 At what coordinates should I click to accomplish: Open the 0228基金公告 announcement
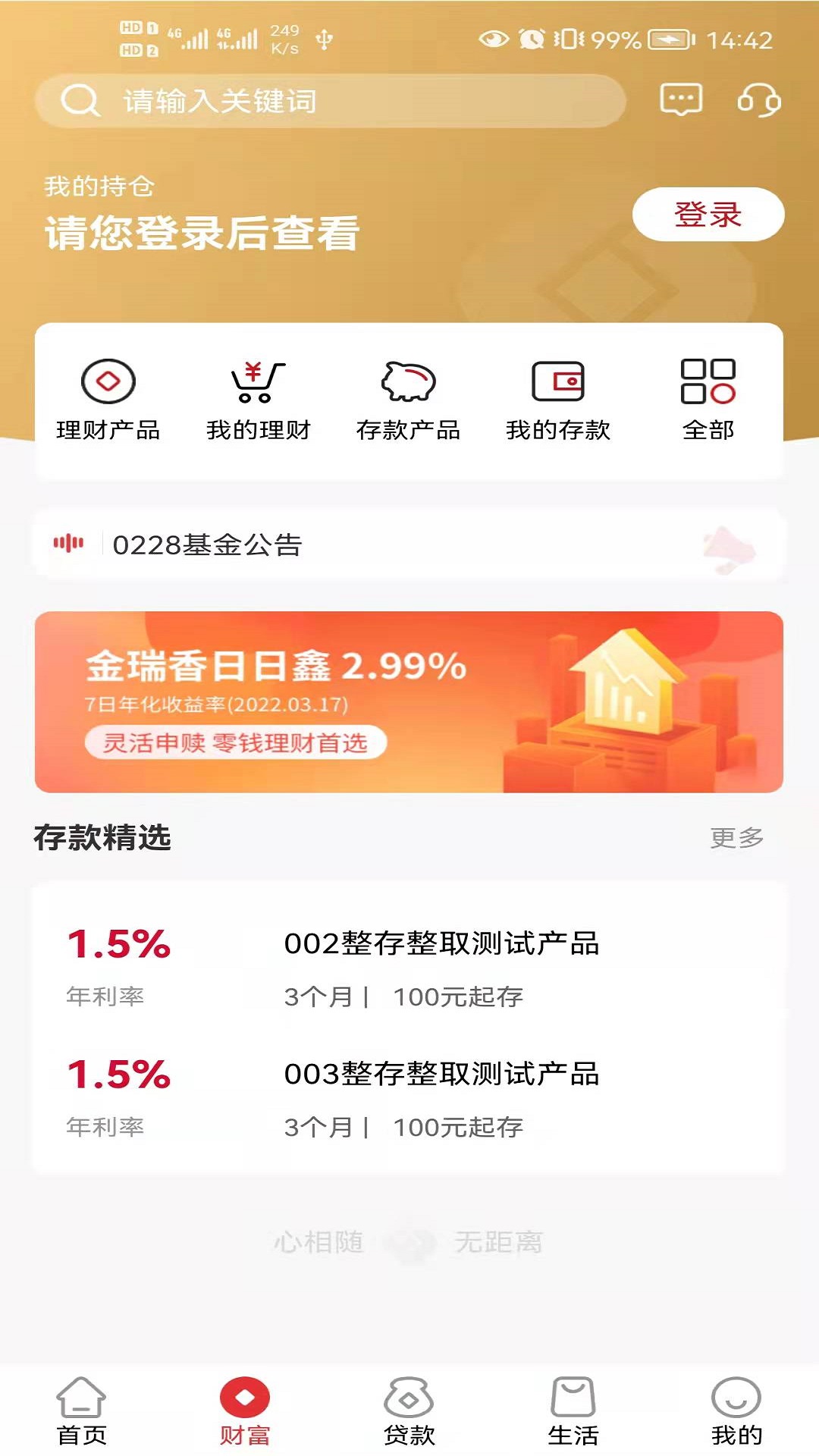pyautogui.click(x=408, y=544)
